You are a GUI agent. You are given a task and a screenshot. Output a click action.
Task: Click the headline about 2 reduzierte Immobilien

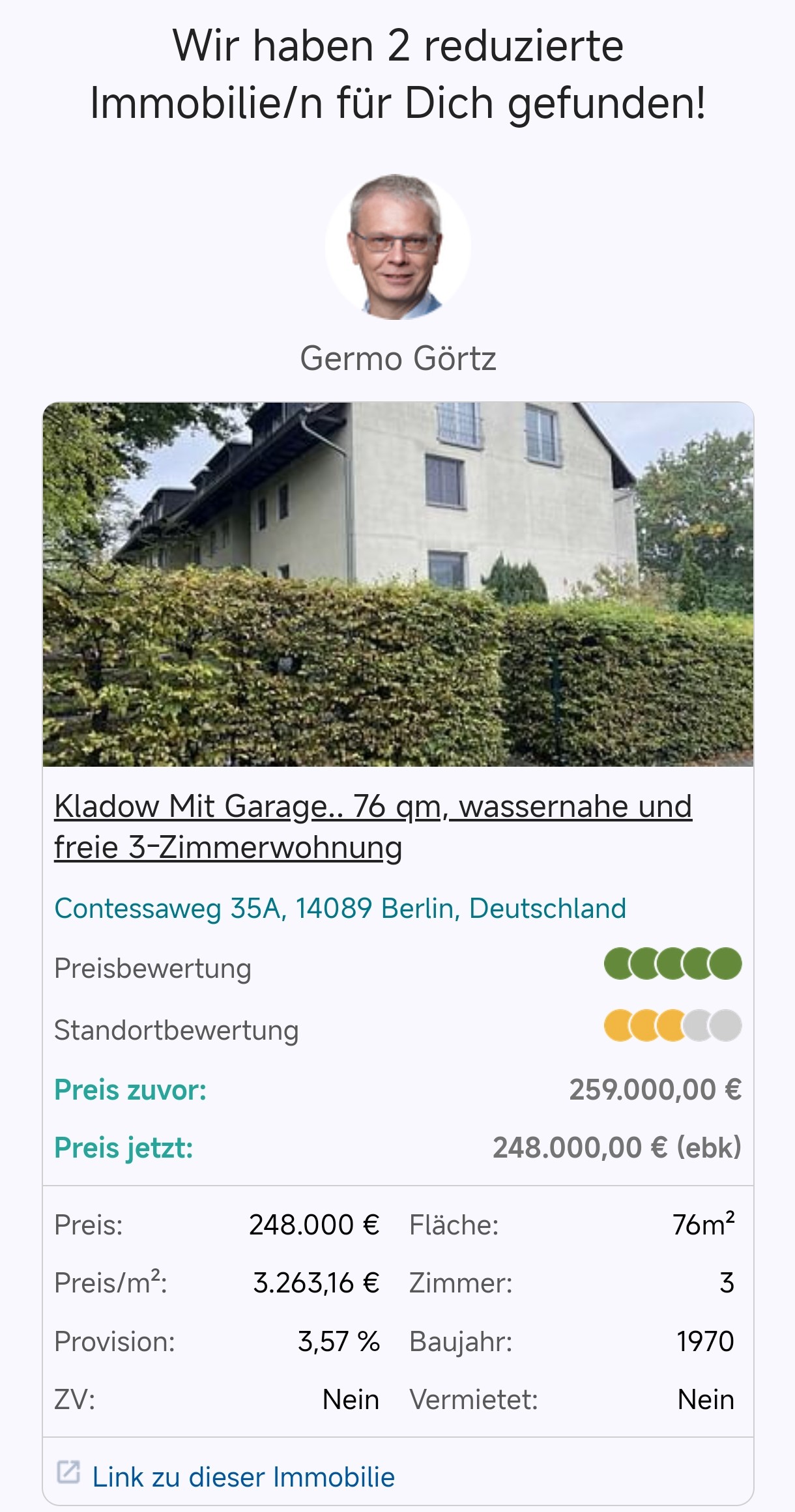397,75
